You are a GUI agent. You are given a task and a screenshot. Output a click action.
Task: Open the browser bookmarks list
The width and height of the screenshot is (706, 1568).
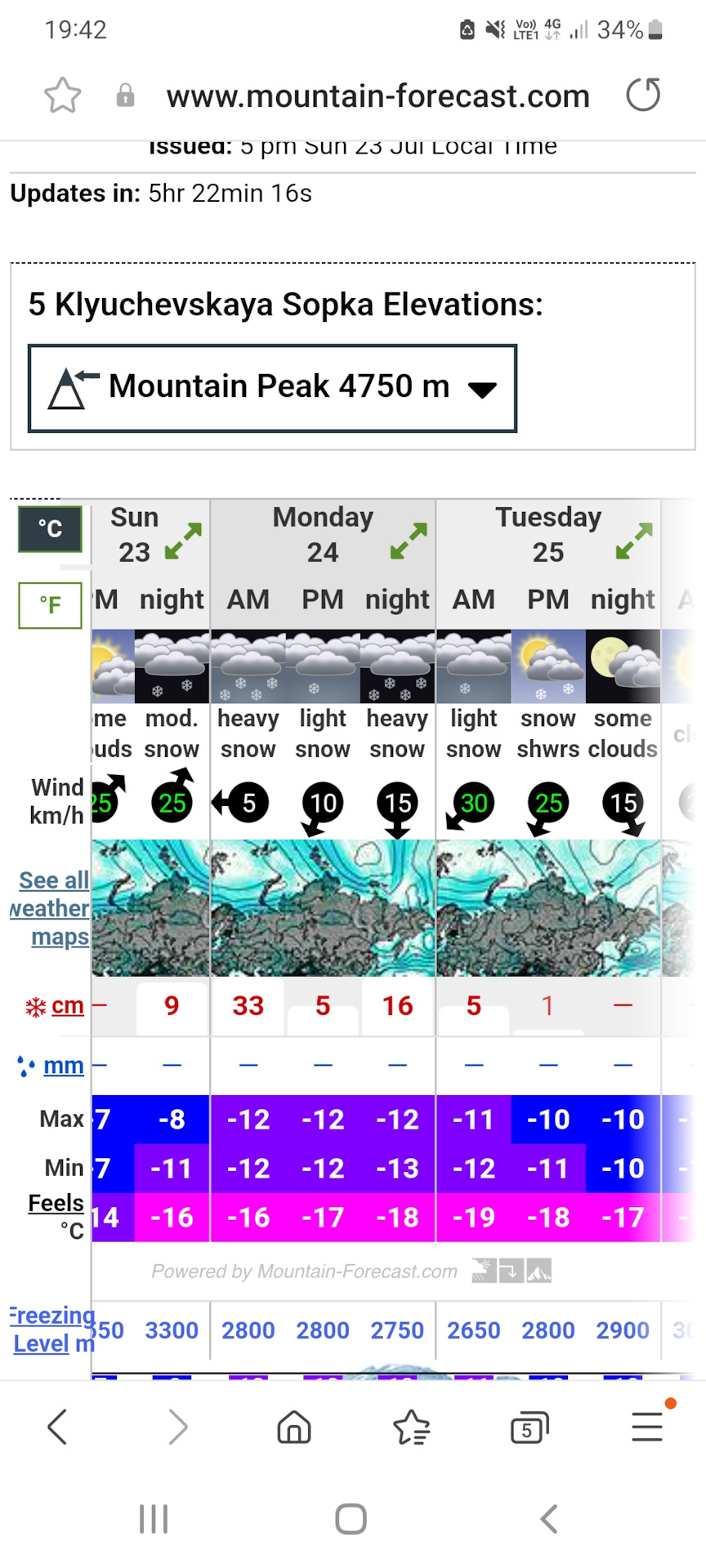tap(411, 1428)
